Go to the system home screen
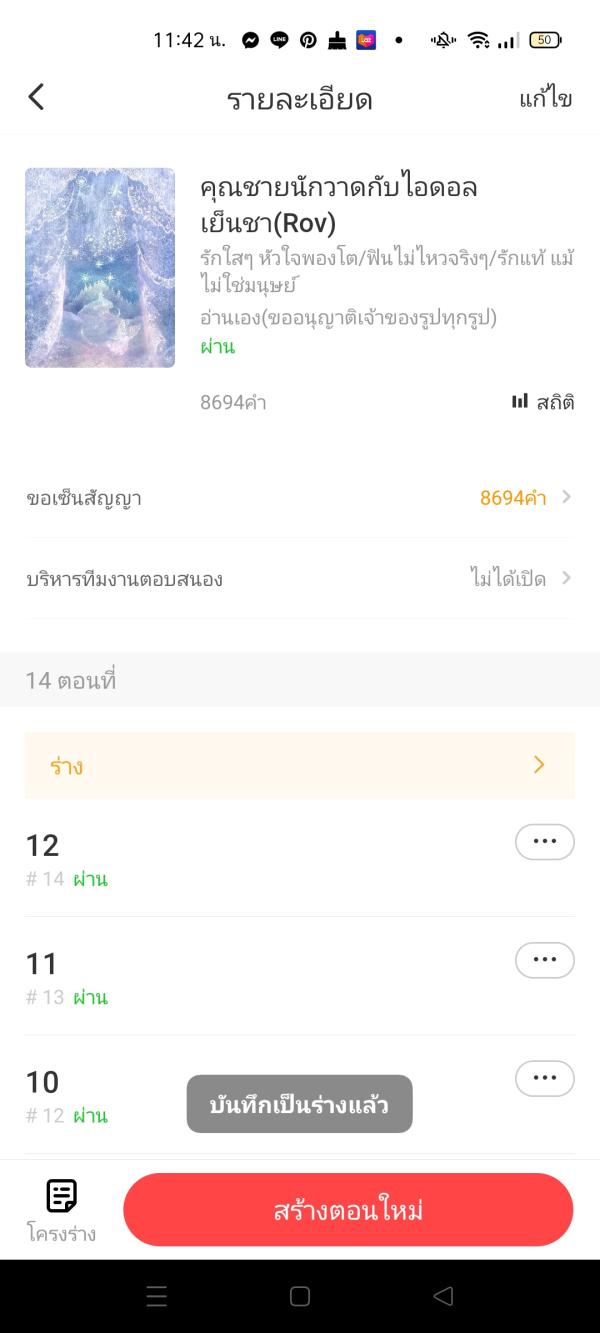Image resolution: width=600 pixels, height=1333 pixels. tap(300, 1296)
